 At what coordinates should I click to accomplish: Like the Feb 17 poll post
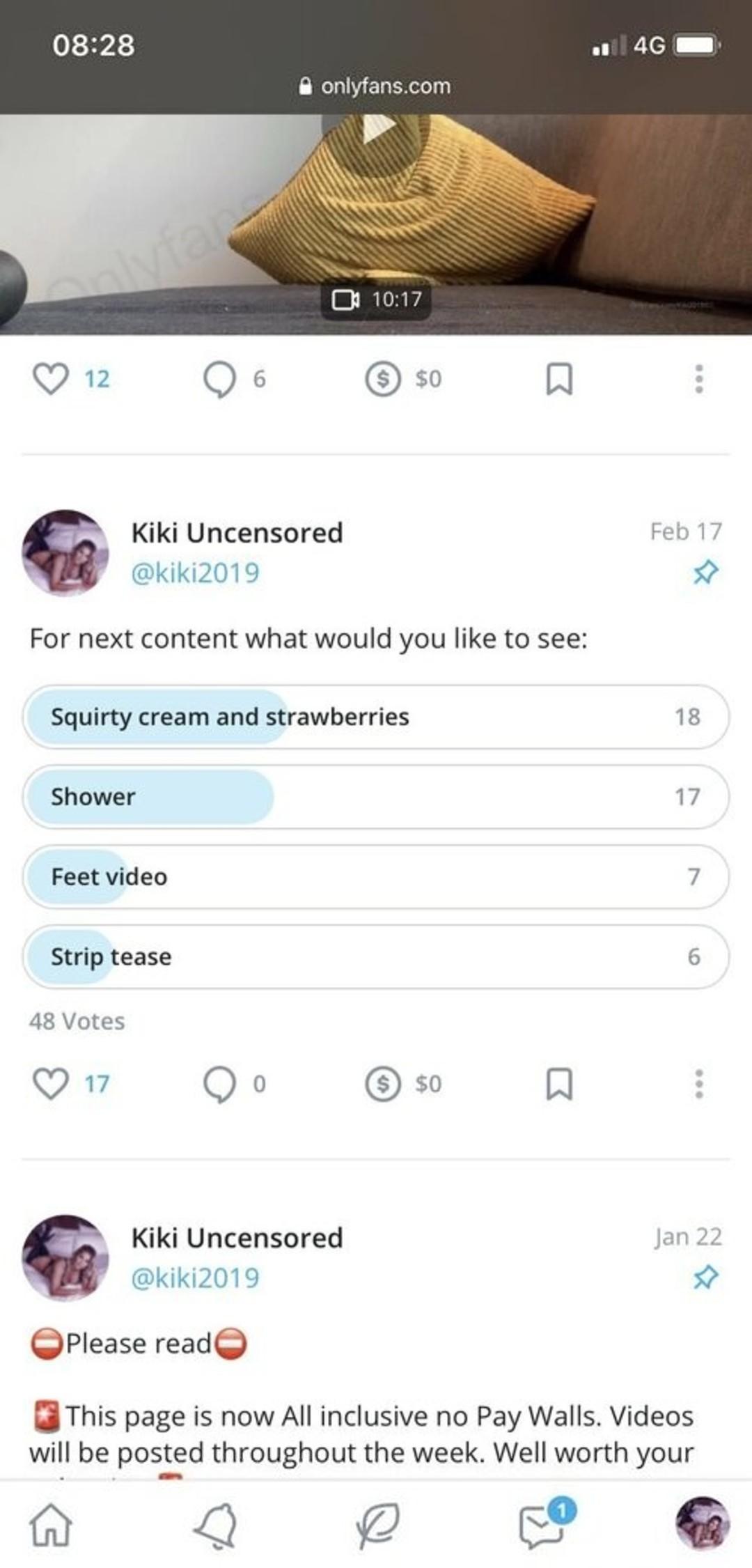pyautogui.click(x=52, y=1084)
